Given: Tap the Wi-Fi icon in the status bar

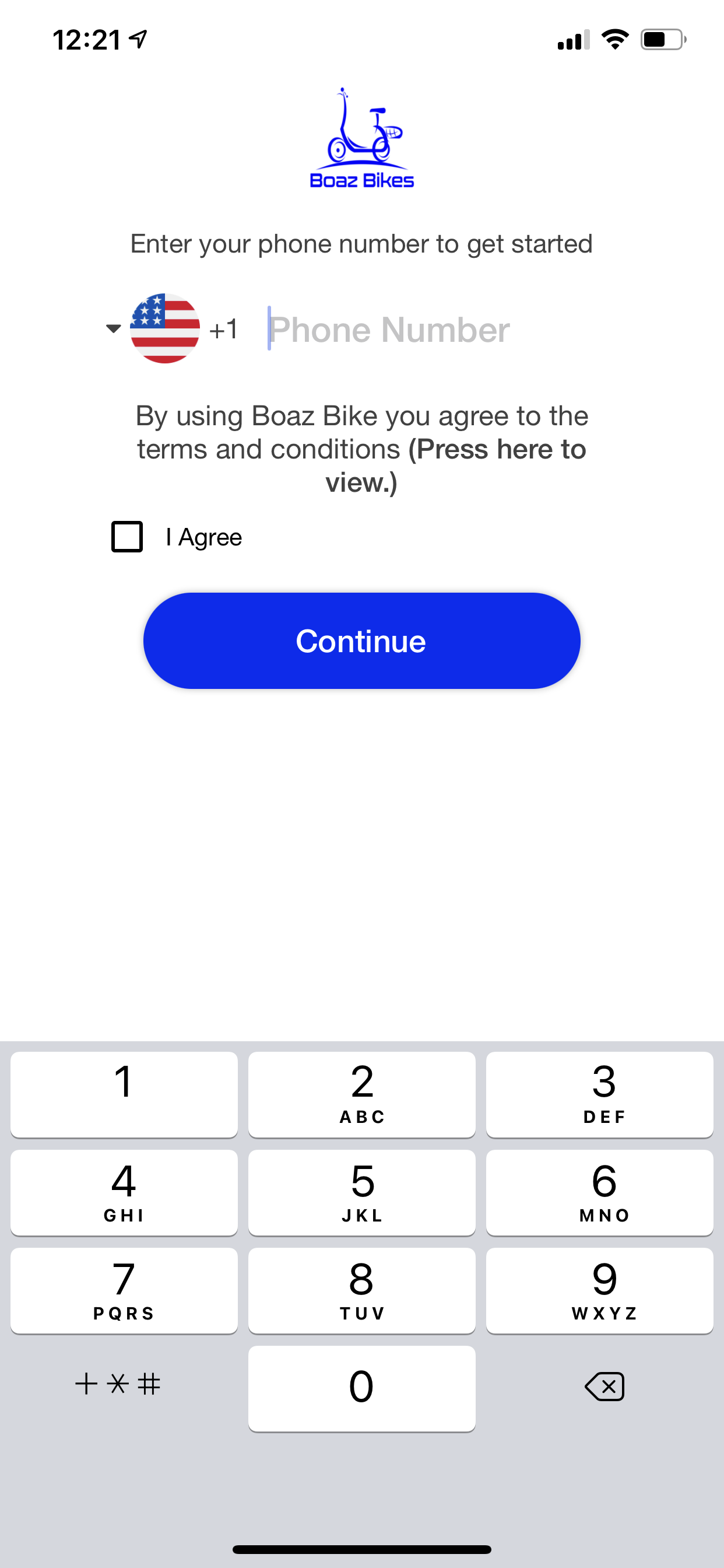Looking at the screenshot, I should (x=614, y=38).
